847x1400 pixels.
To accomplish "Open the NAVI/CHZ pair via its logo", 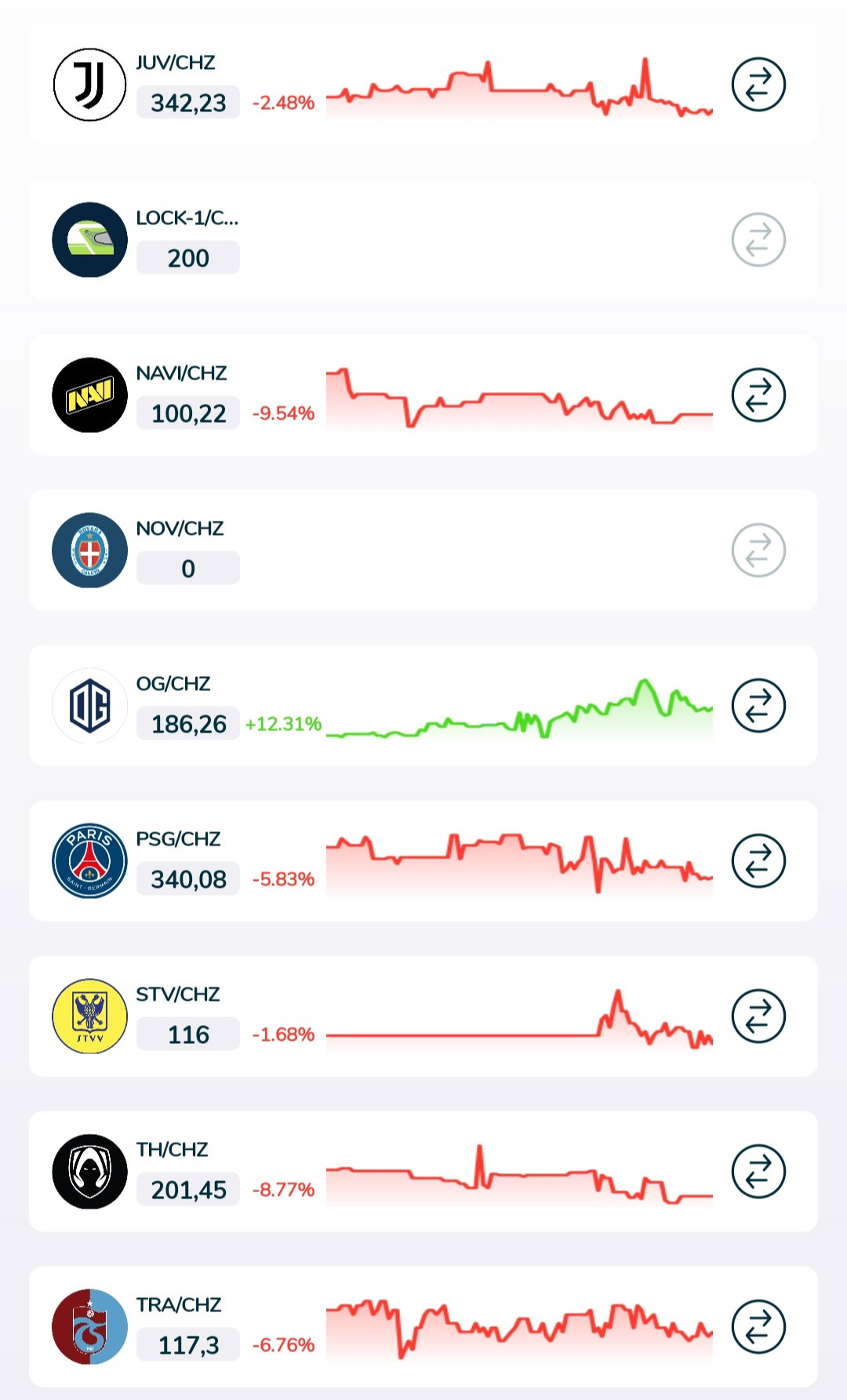I will pyautogui.click(x=89, y=395).
